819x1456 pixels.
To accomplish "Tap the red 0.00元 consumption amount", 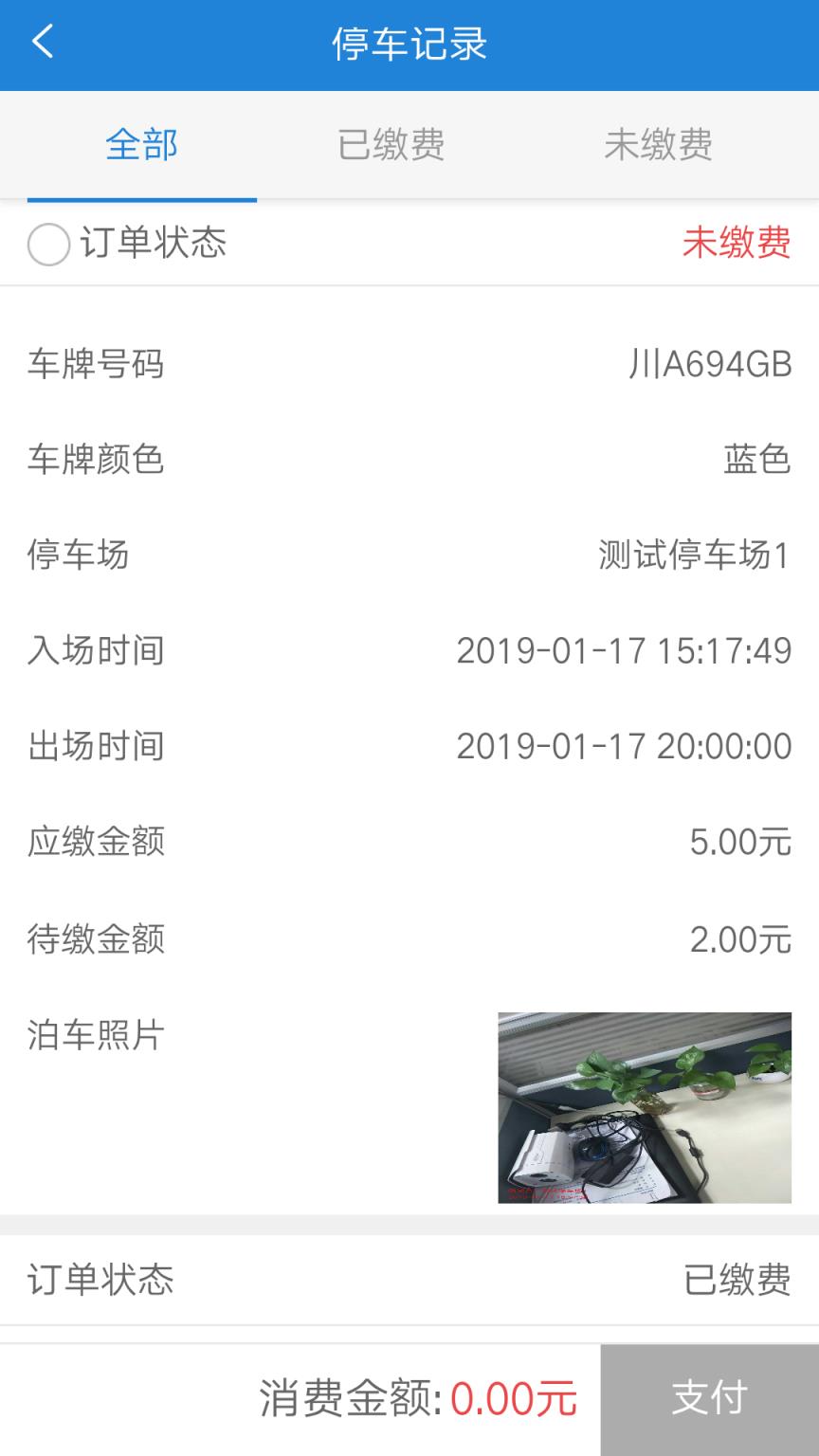I will click(x=513, y=1397).
